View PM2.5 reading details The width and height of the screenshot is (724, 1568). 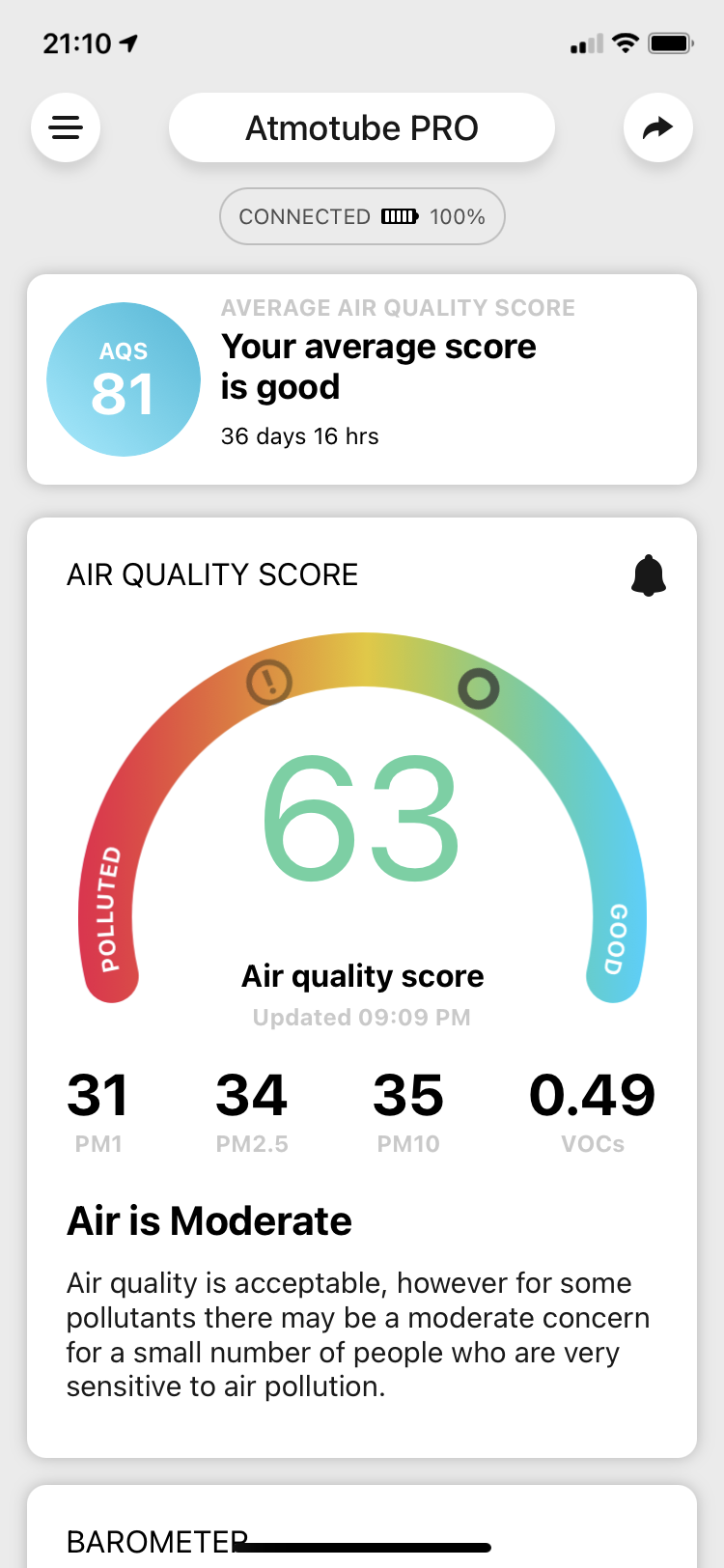(x=252, y=1109)
